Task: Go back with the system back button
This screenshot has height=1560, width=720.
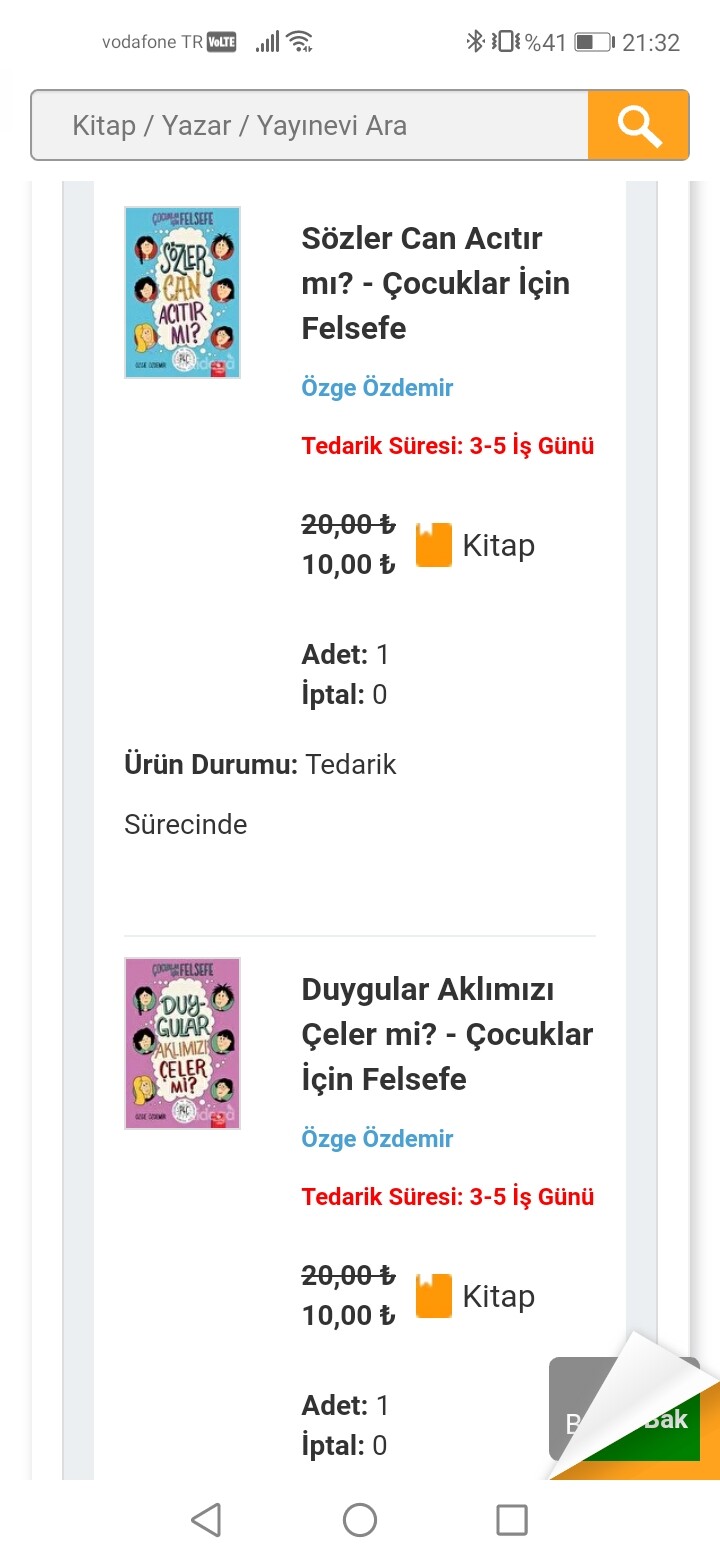Action: coord(206,1520)
